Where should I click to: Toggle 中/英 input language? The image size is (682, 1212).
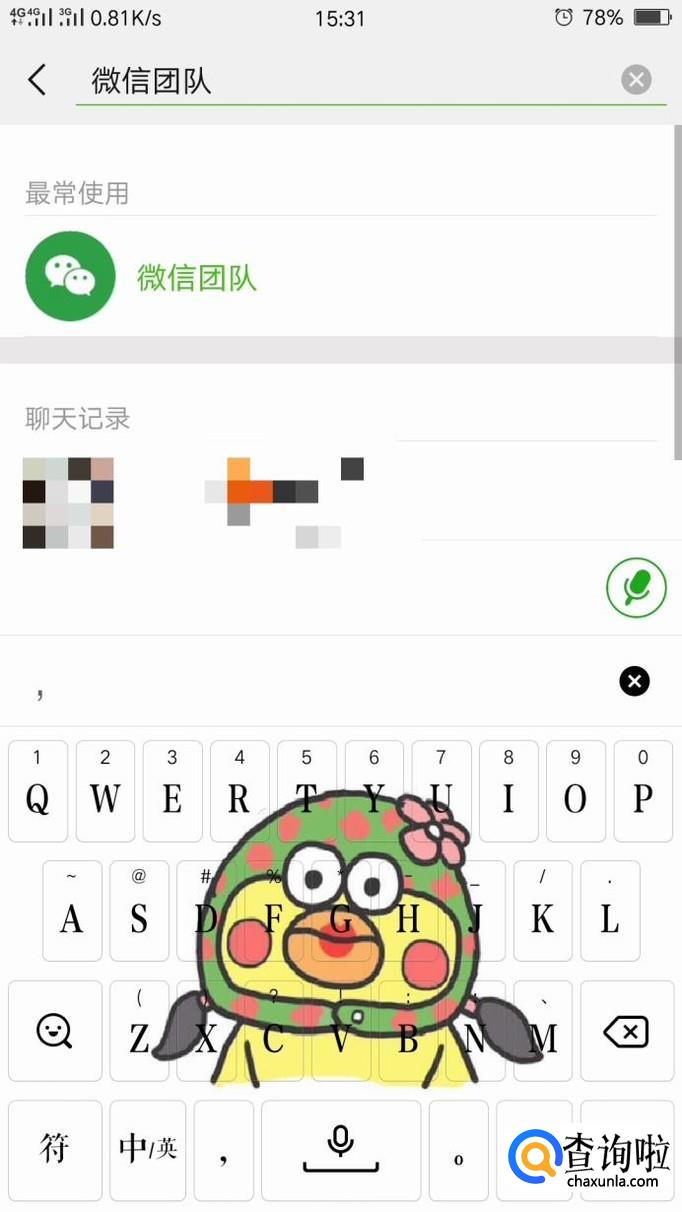147,1148
